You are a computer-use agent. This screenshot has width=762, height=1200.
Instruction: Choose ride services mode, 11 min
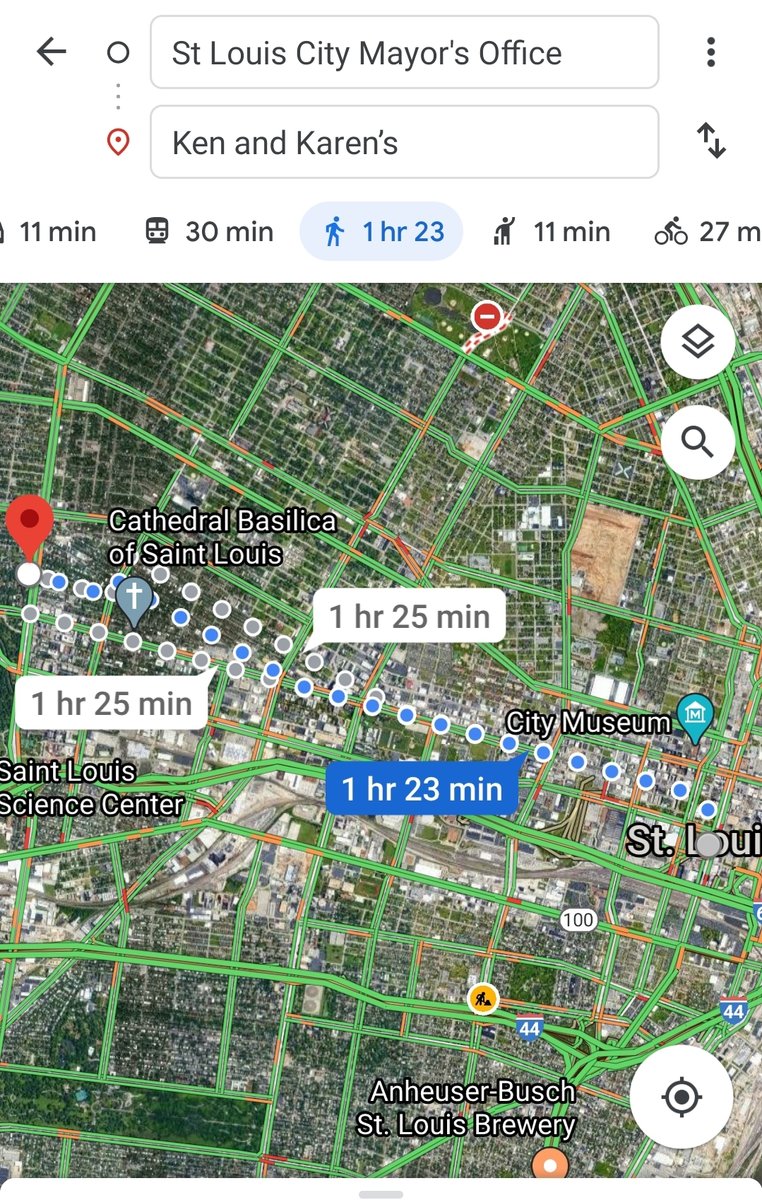[551, 232]
